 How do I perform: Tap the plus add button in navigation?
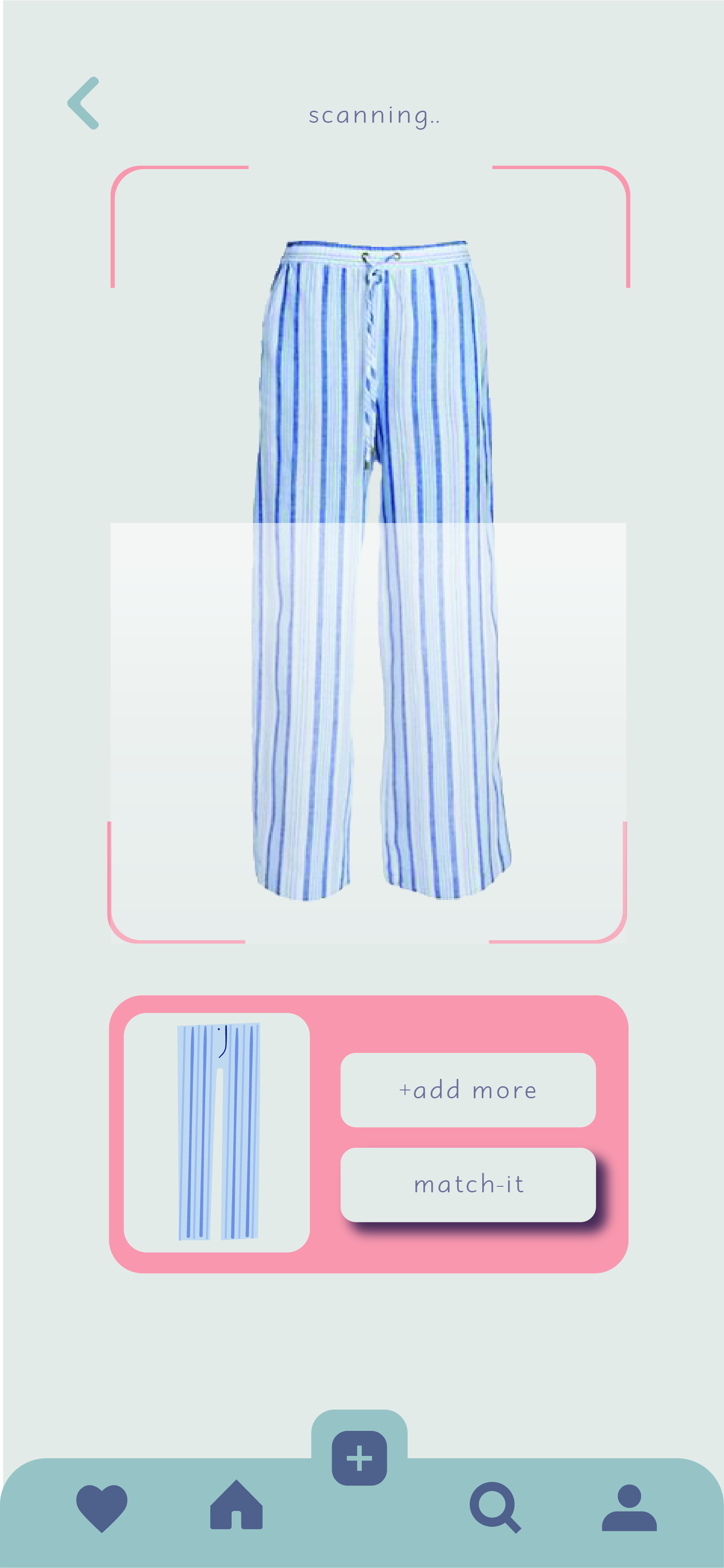click(359, 1458)
